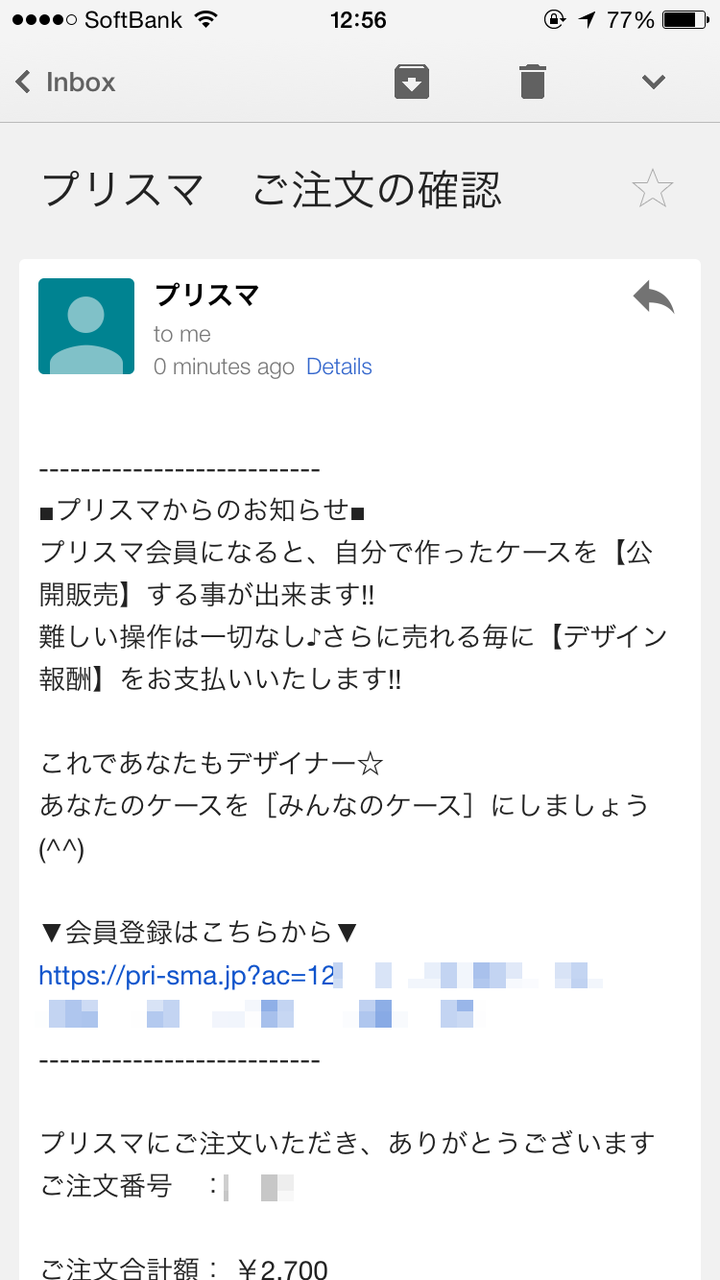Tap the プリスマ sender avatar
This screenshot has height=1280, width=720.
(86, 326)
